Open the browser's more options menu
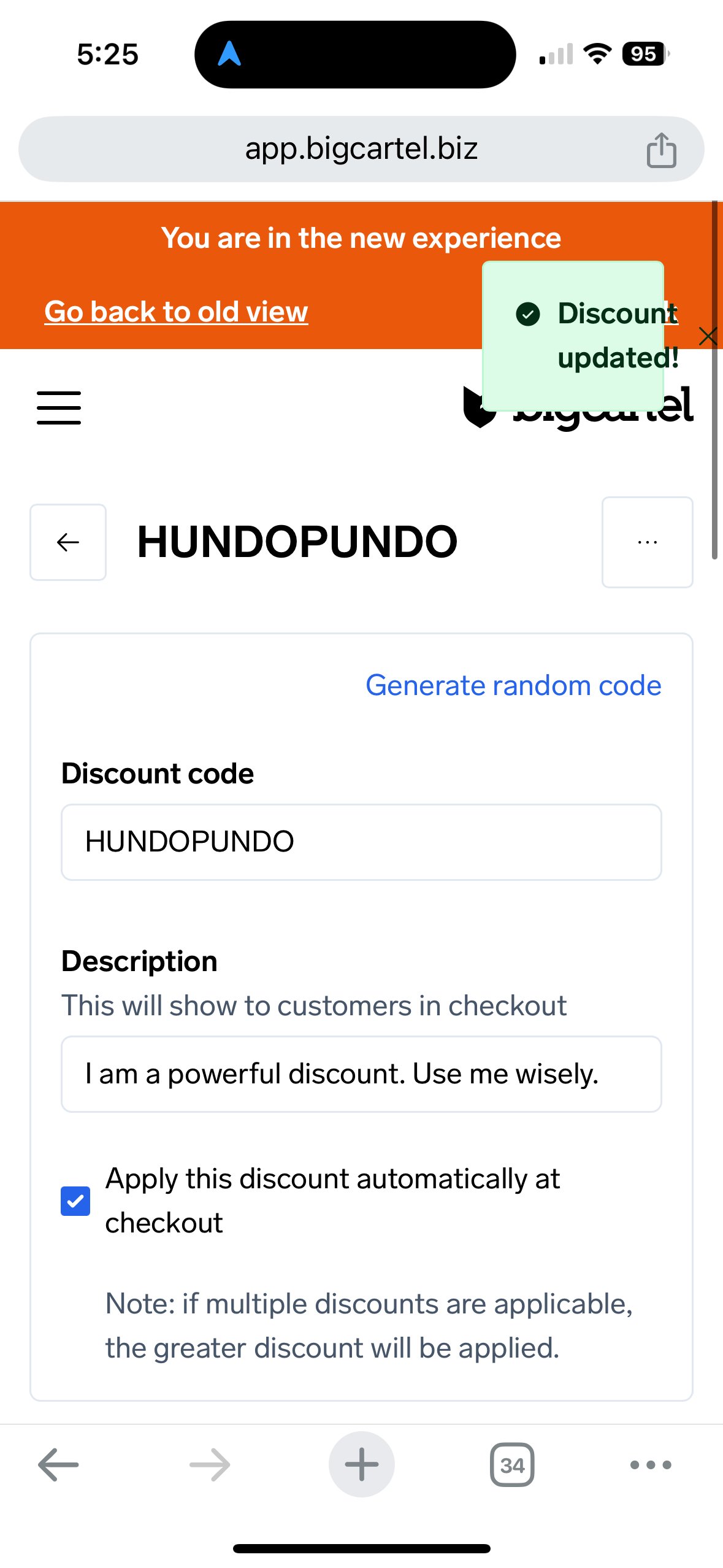This screenshot has width=723, height=1568. (651, 1464)
